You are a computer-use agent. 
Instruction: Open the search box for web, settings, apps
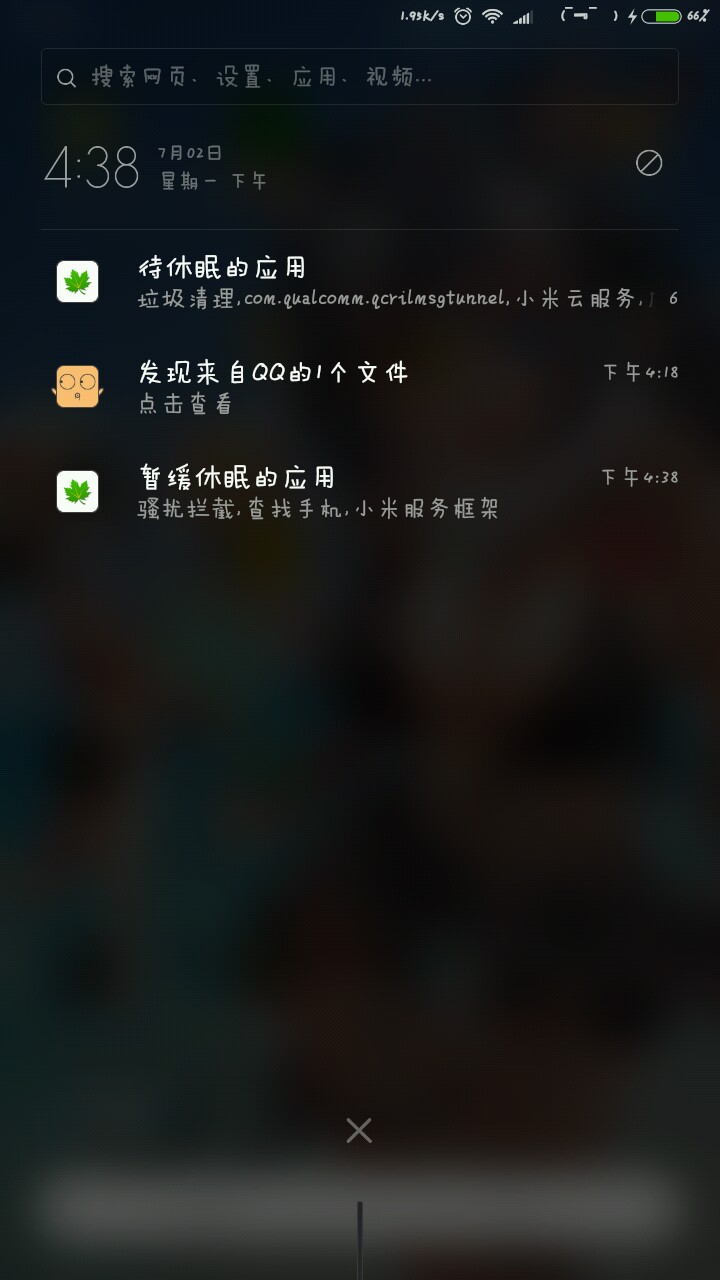click(360, 77)
